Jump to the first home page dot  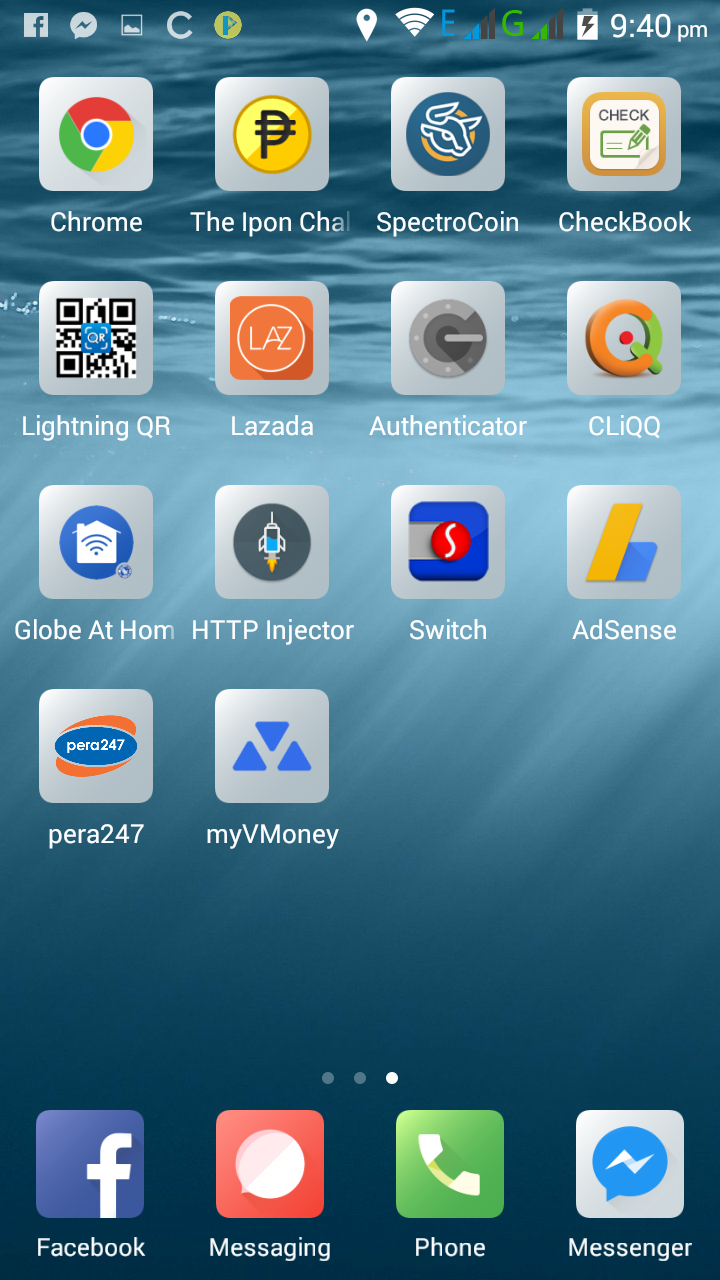point(328,1078)
